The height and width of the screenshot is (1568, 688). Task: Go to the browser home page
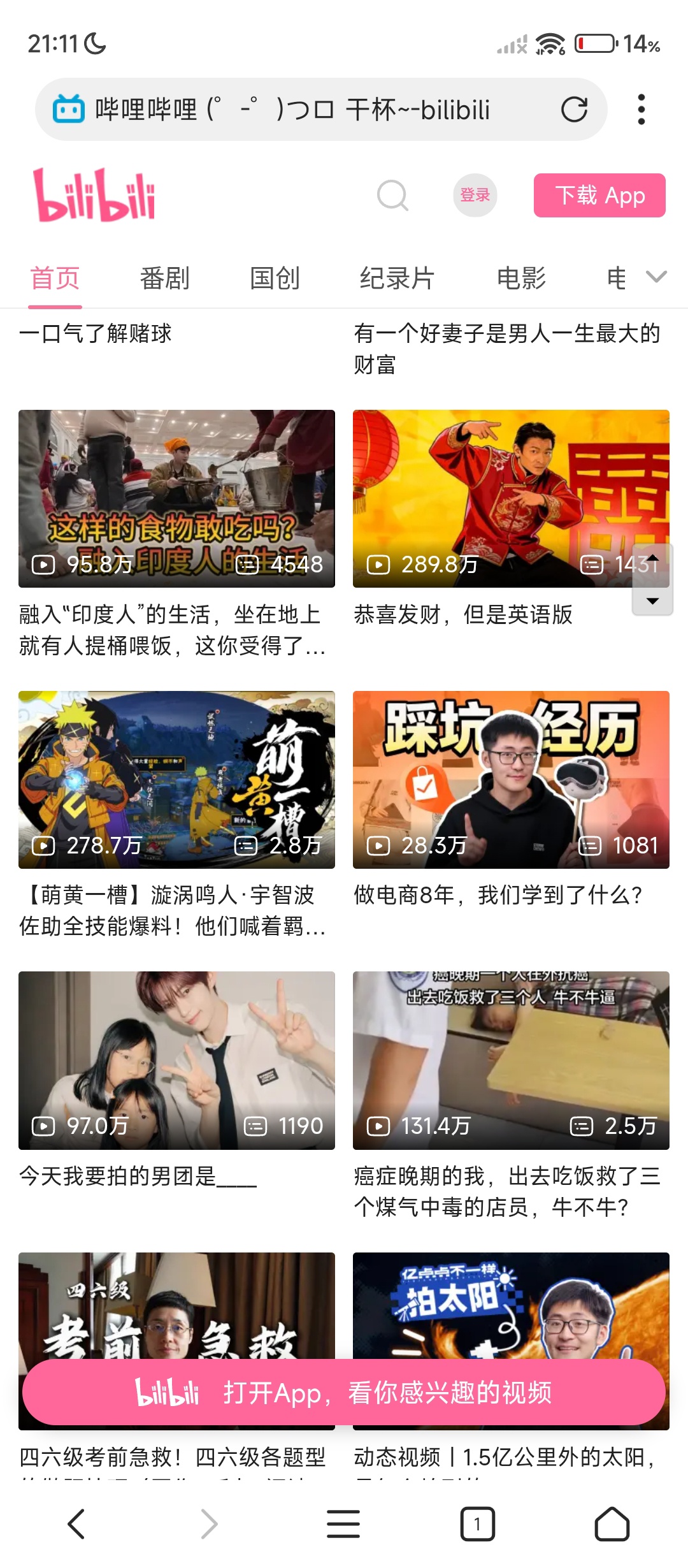[612, 1524]
